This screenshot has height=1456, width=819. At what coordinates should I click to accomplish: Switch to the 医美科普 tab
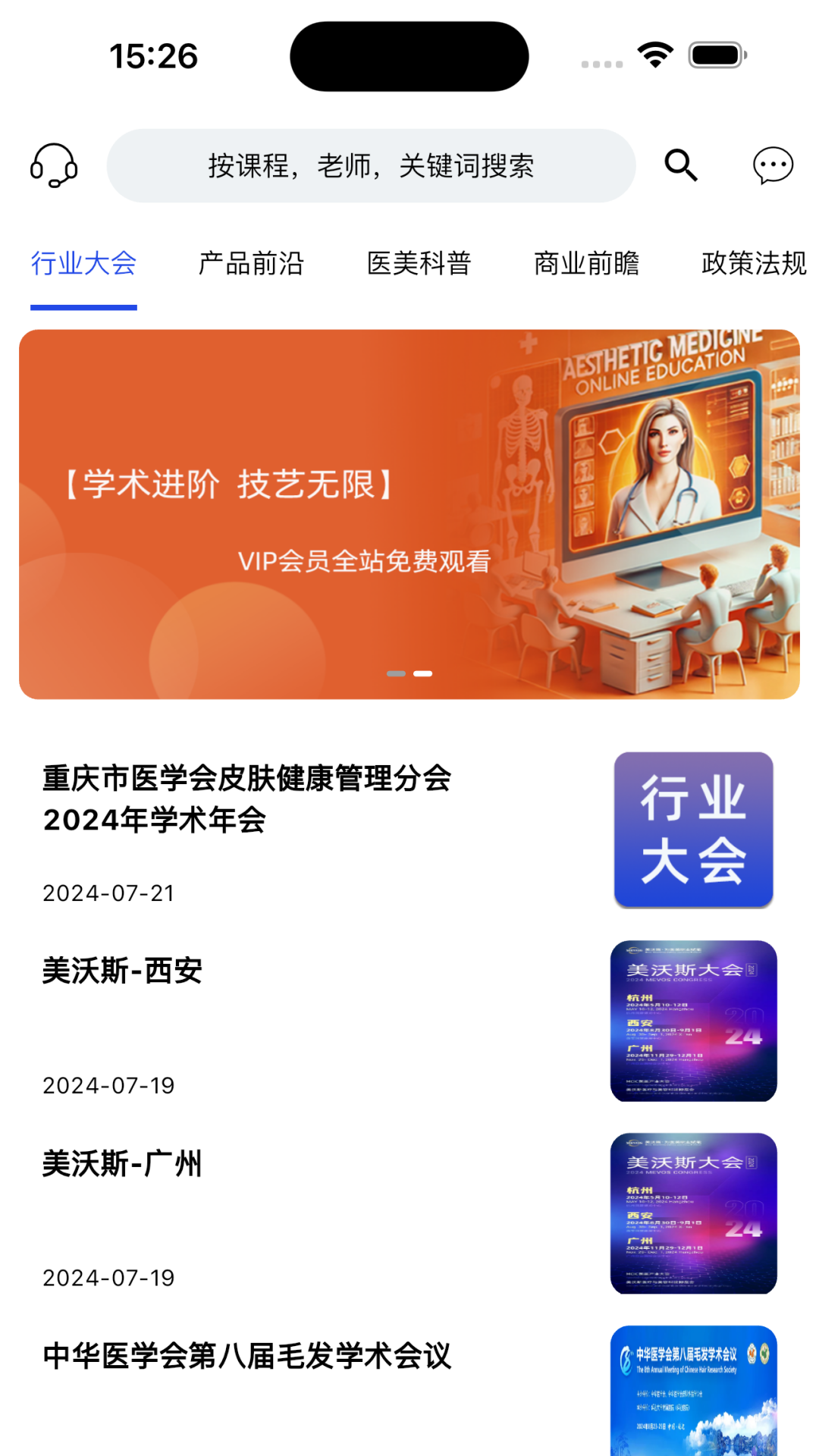419,264
